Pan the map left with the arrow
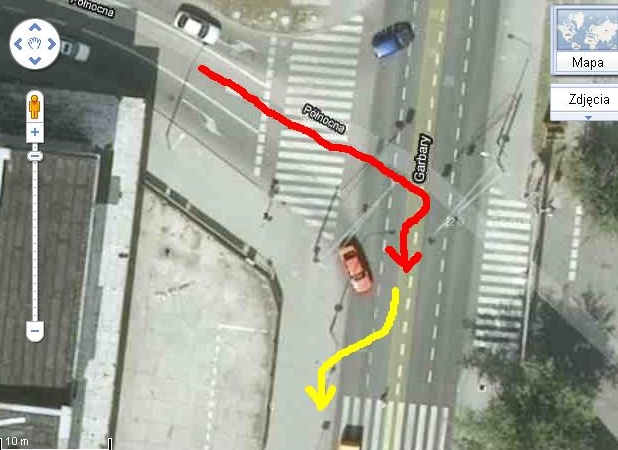The image size is (618, 450). pyautogui.click(x=19, y=44)
